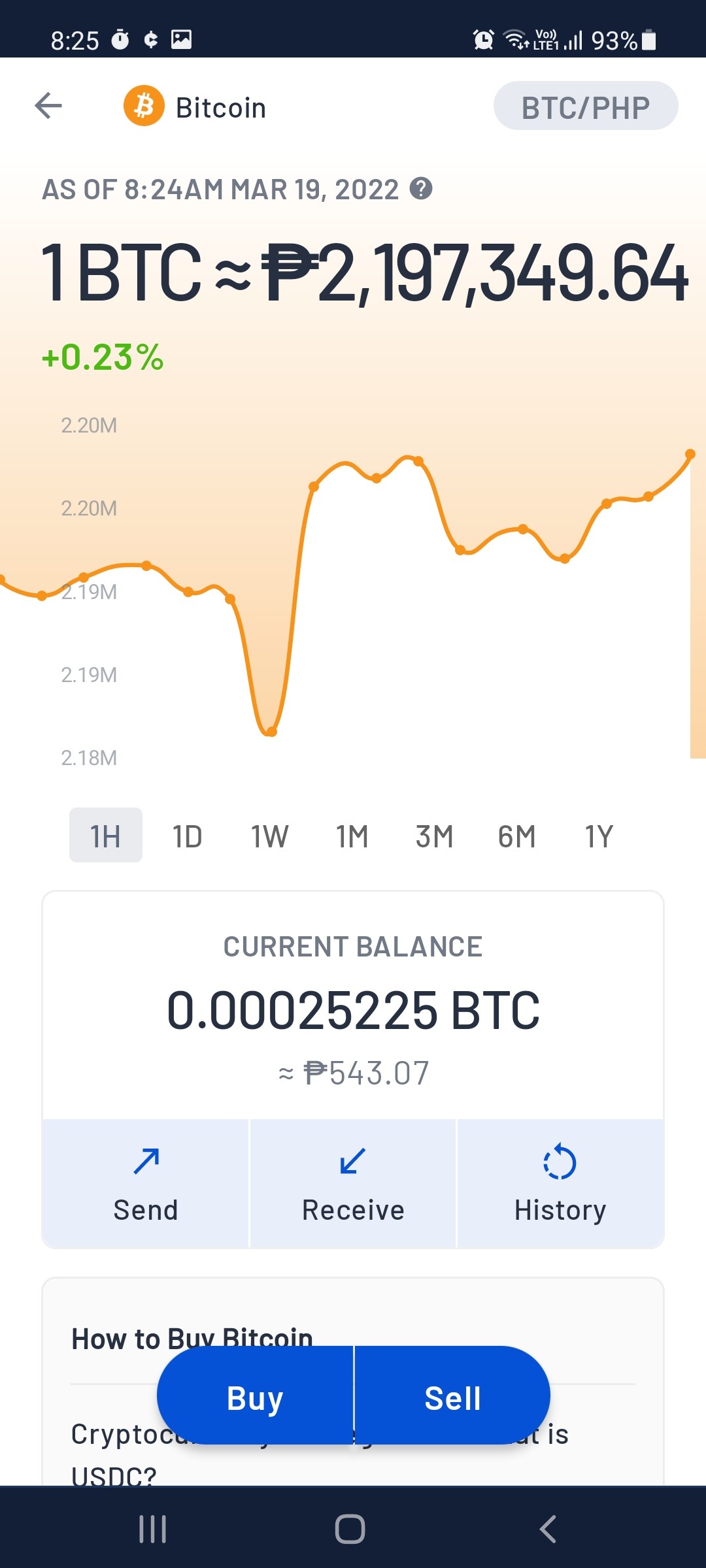
Task: Show the 3M price chart
Action: (x=435, y=836)
